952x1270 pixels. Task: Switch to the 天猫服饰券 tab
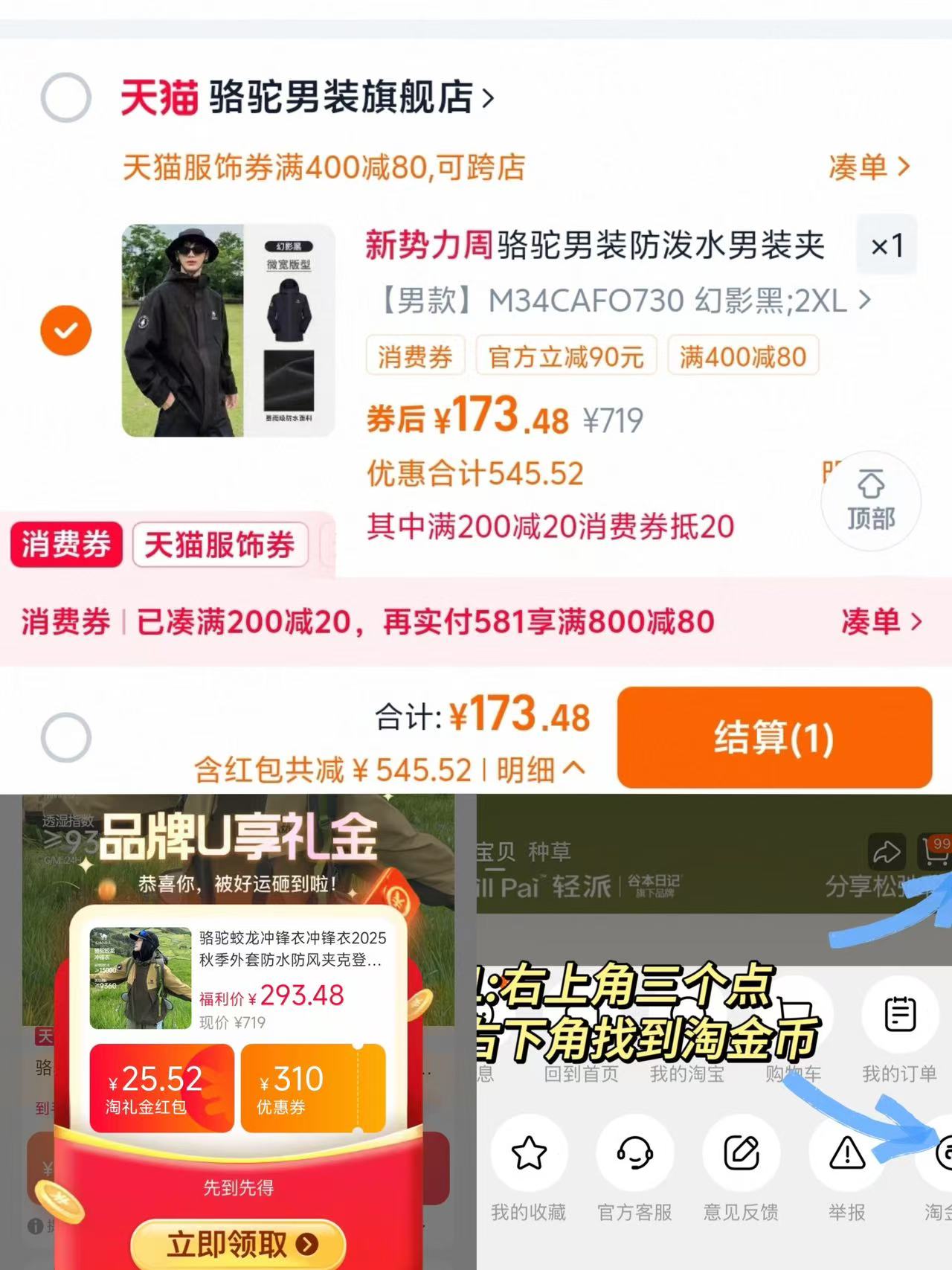pyautogui.click(x=219, y=544)
